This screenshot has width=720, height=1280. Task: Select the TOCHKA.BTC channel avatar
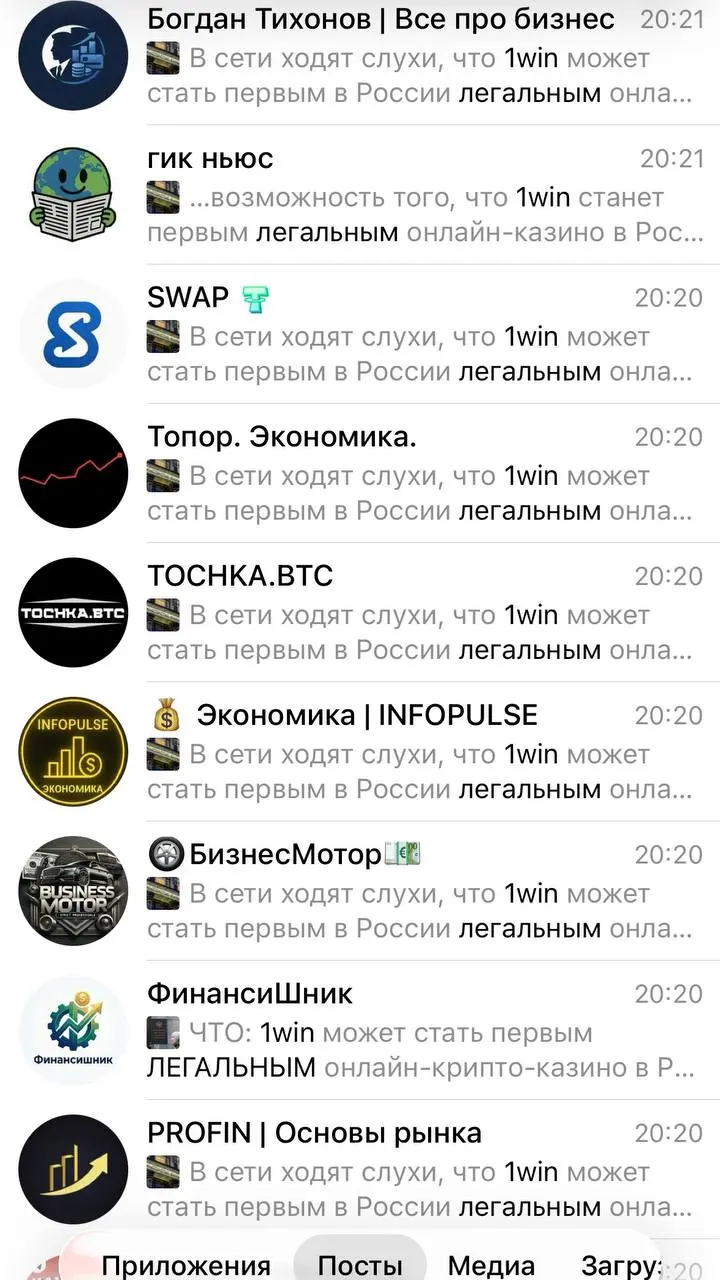(x=72, y=612)
